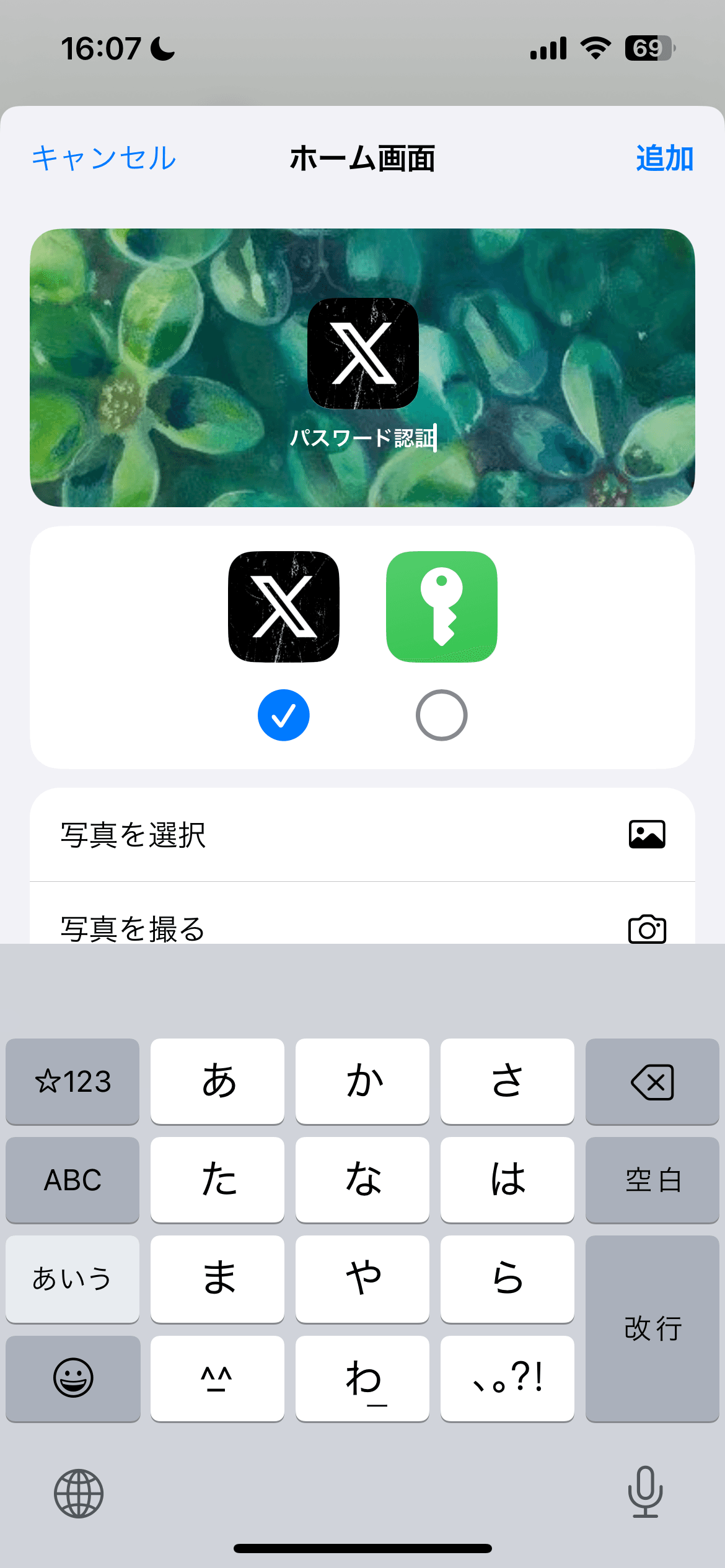Image resolution: width=725 pixels, height=1568 pixels.
Task: Tap 追加 to add the shortcut
Action: (664, 159)
